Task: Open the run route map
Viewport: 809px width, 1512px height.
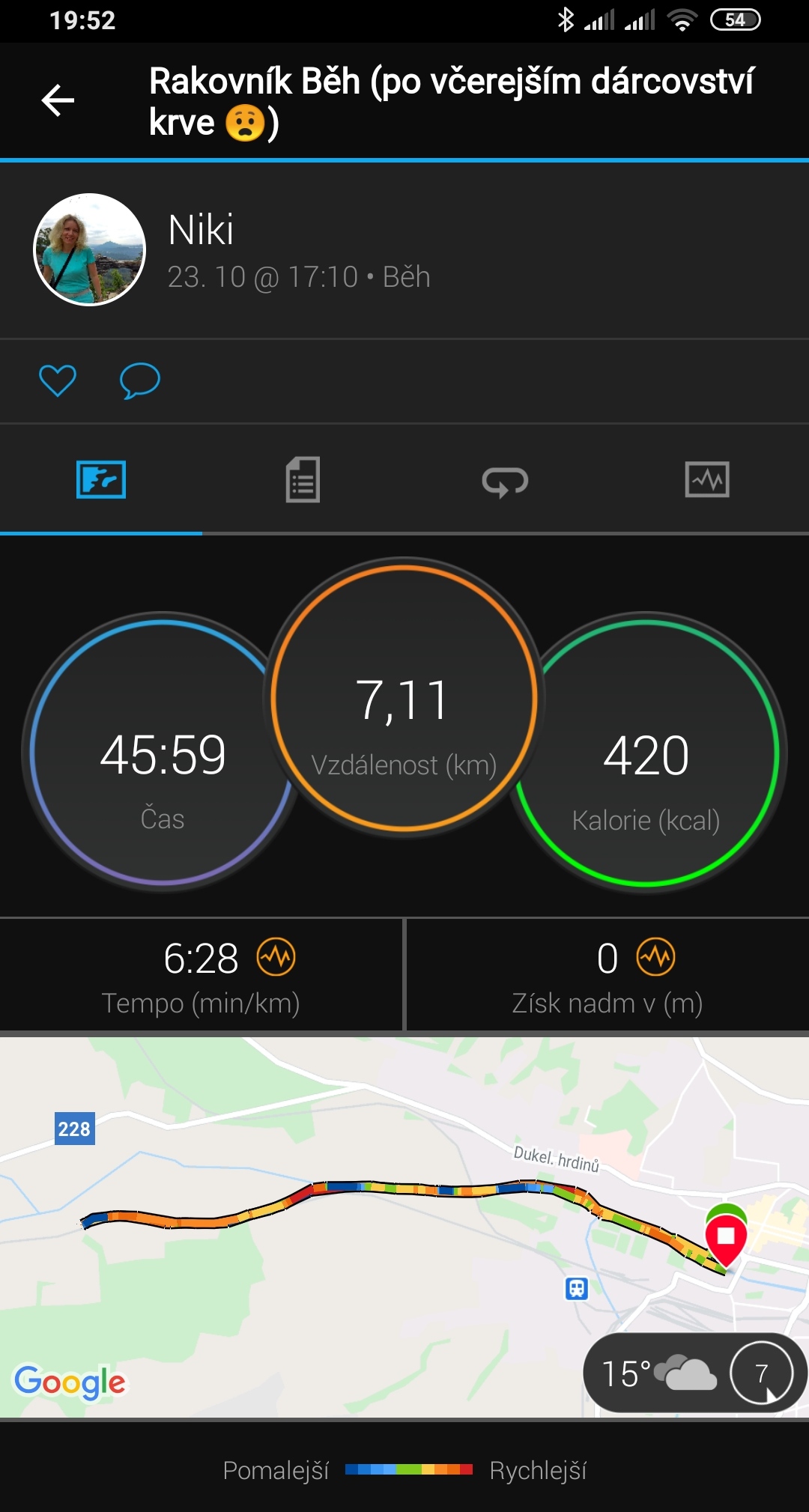Action: tap(404, 1227)
